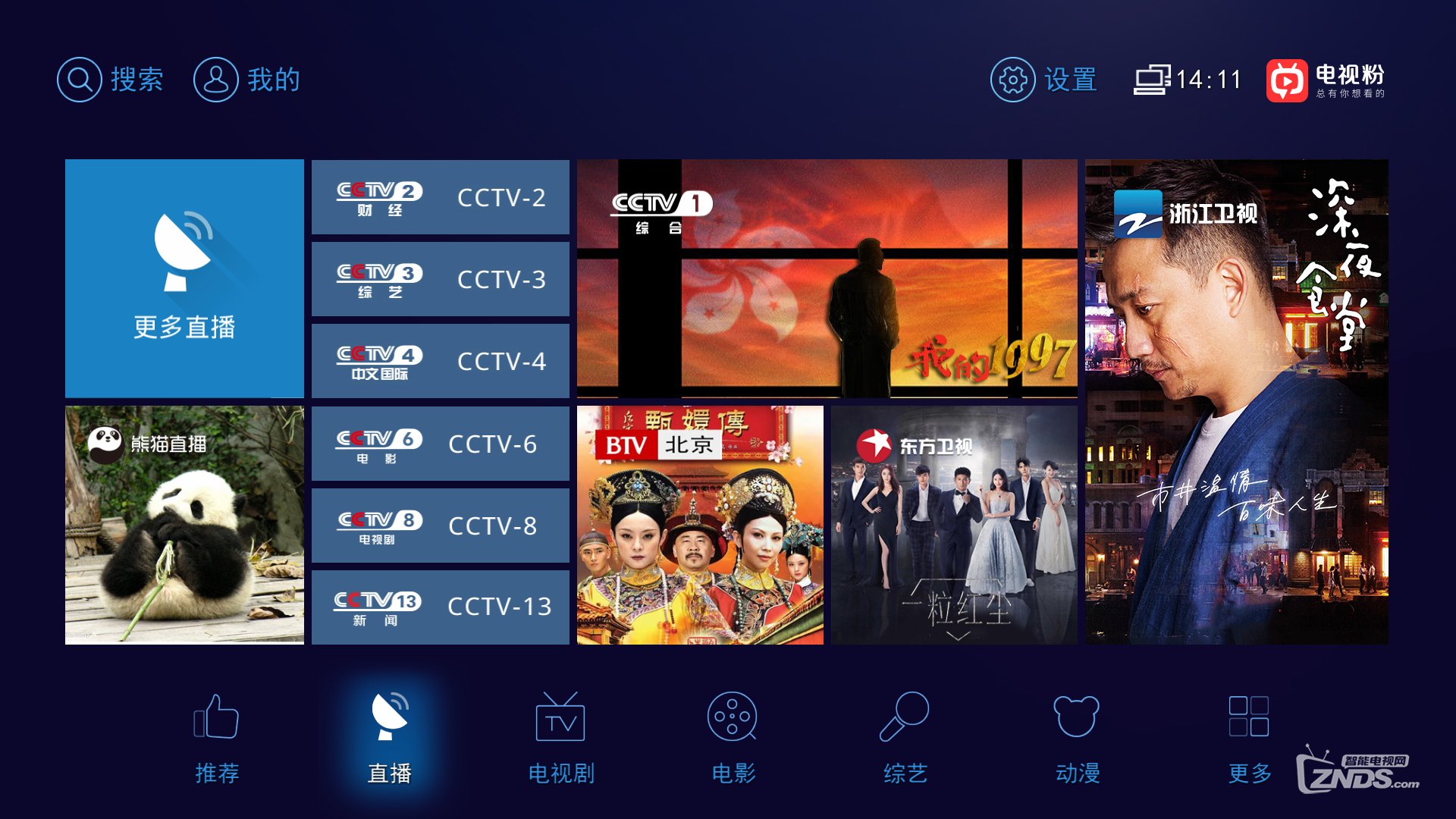Image resolution: width=1456 pixels, height=819 pixels.
Task: Switch to the 电视剧 tab
Action: (561, 737)
